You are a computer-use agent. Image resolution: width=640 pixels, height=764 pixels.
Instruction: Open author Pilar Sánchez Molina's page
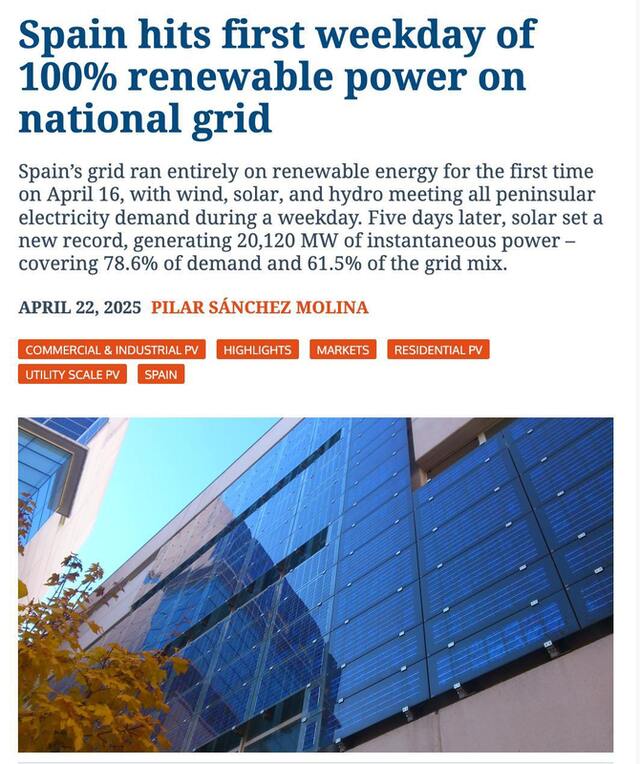[259, 307]
